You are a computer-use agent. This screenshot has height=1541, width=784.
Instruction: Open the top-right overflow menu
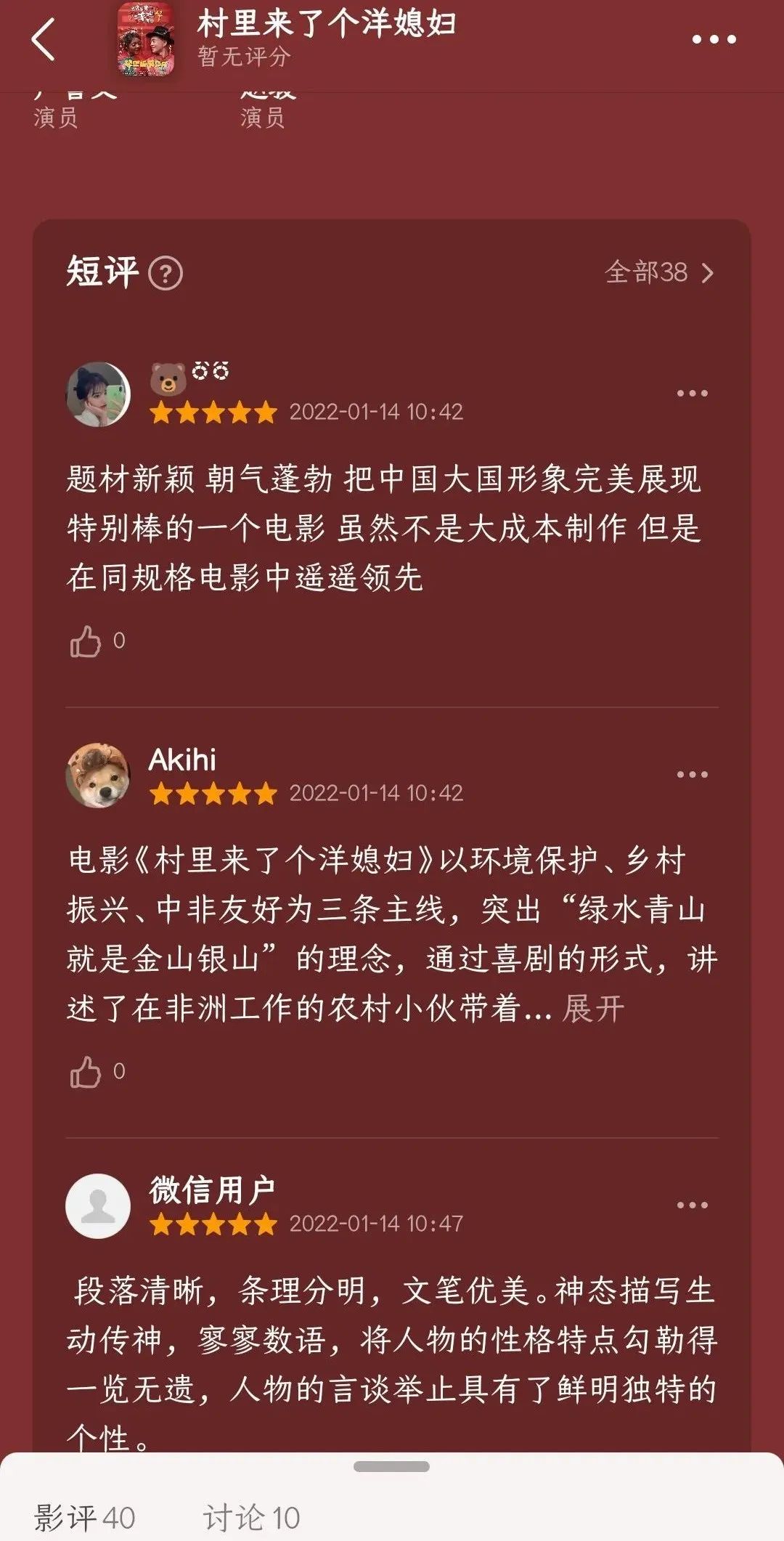click(714, 40)
